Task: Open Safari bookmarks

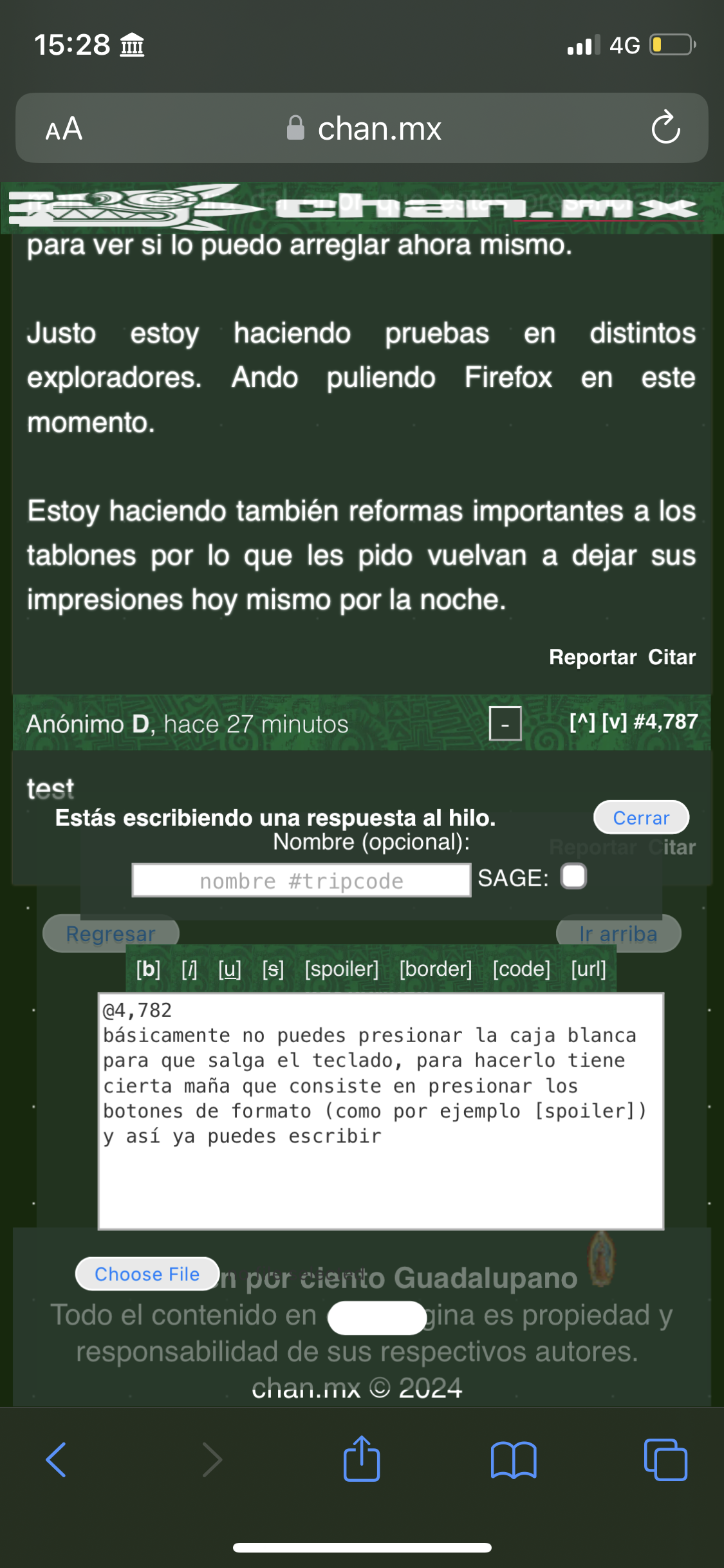Action: pyautogui.click(x=513, y=1459)
